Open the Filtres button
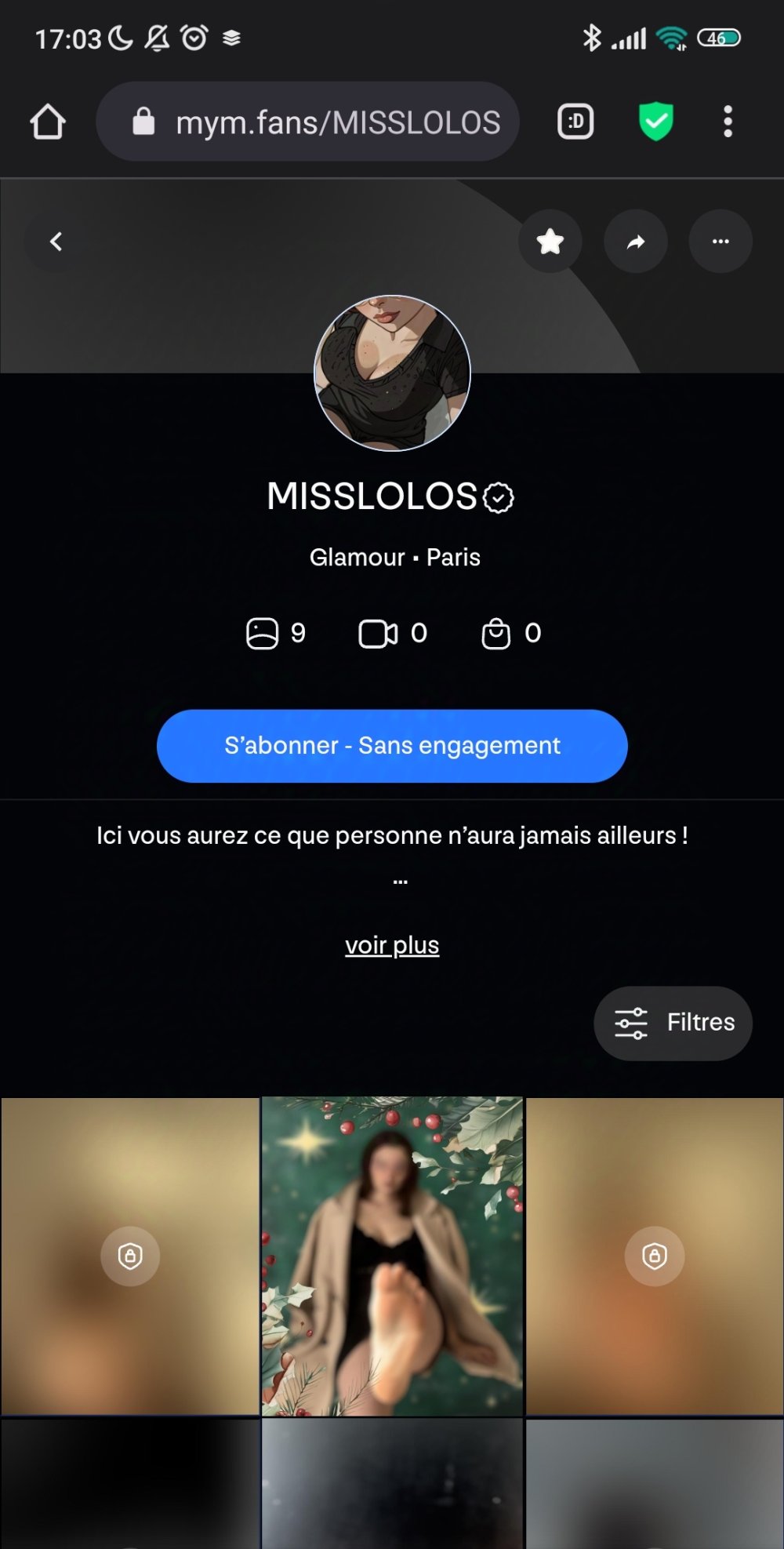784x1549 pixels. point(673,1023)
